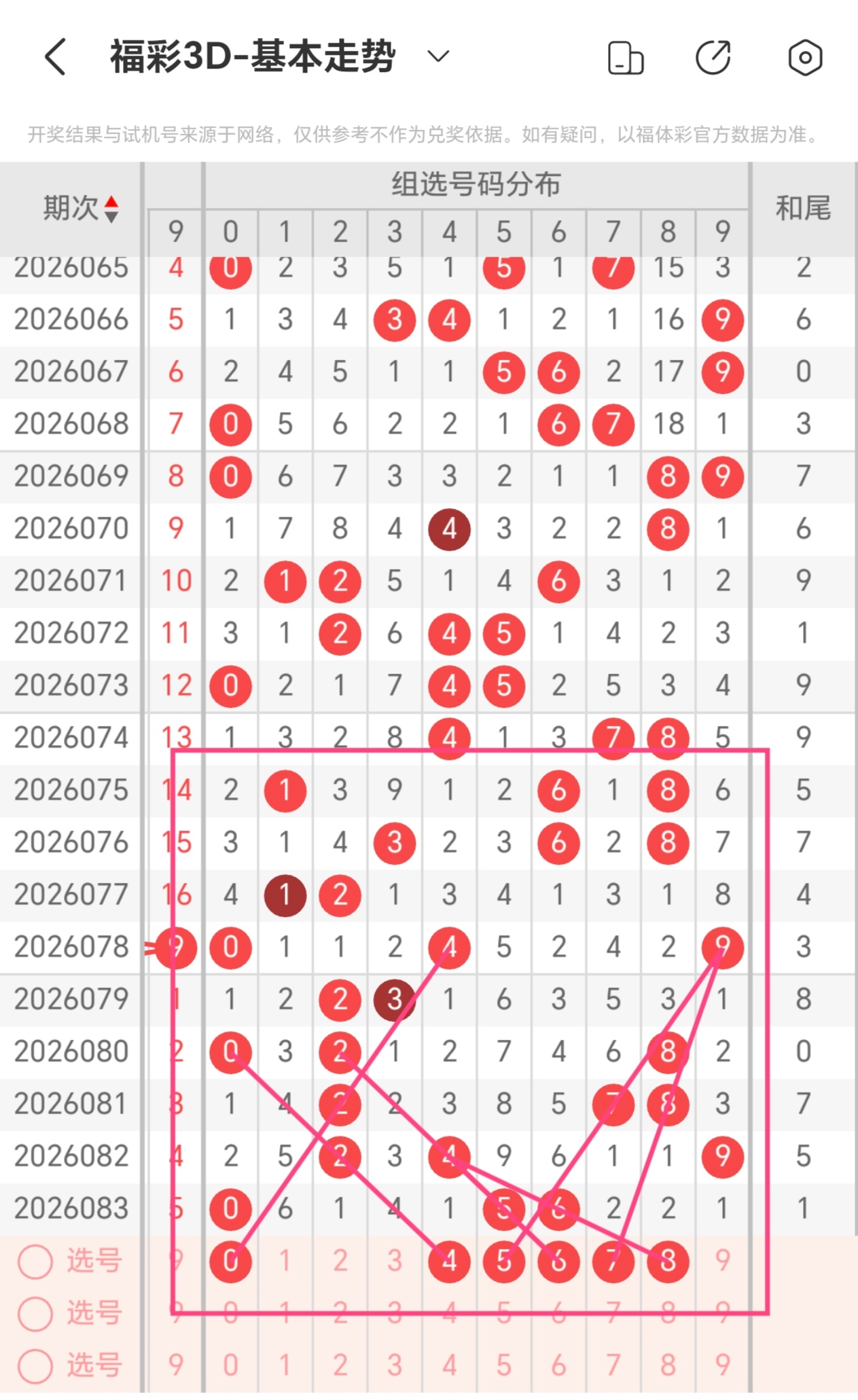Tap the 选号 label on the first selection row

(94, 1261)
